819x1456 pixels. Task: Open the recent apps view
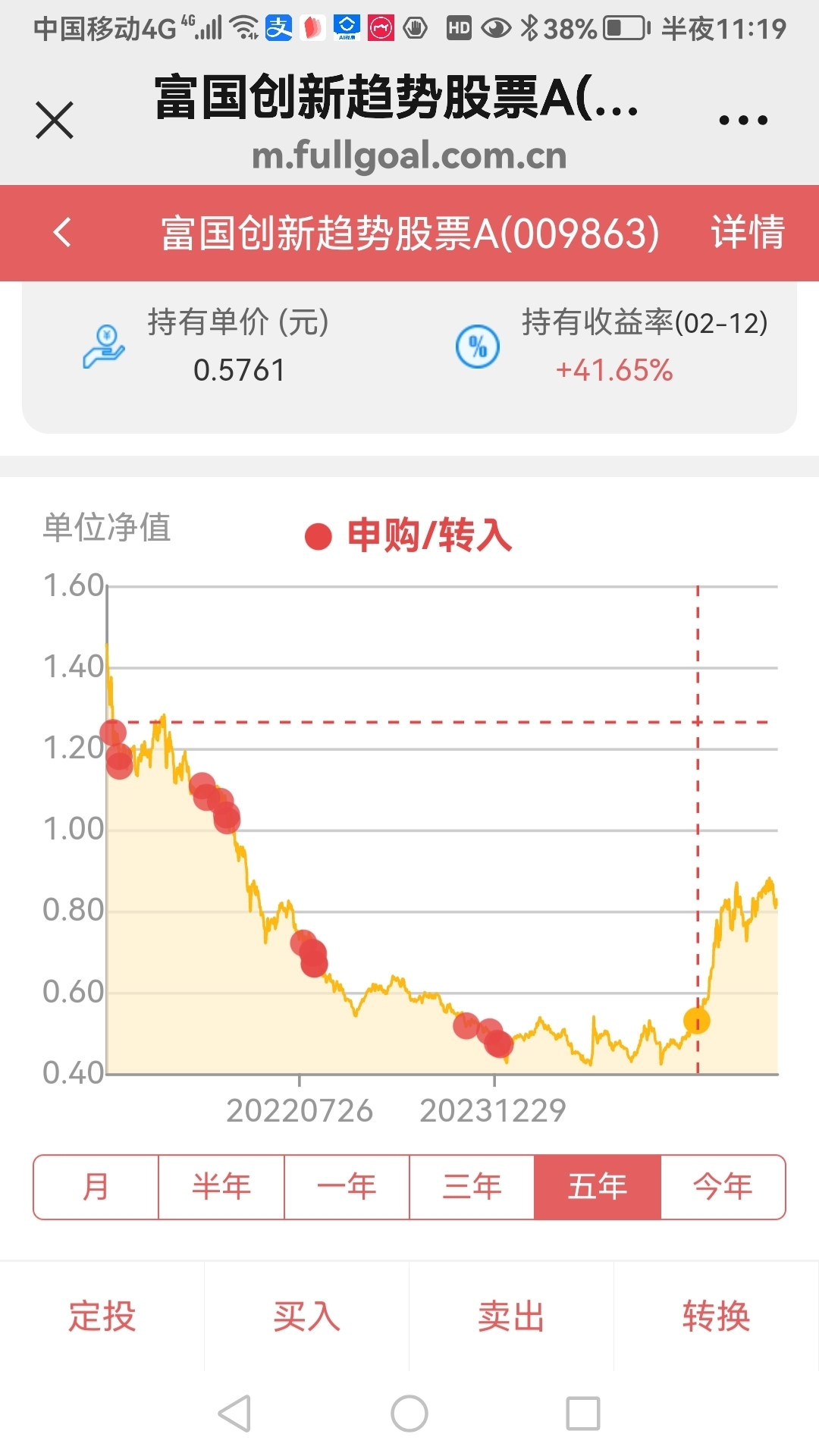tap(583, 1414)
